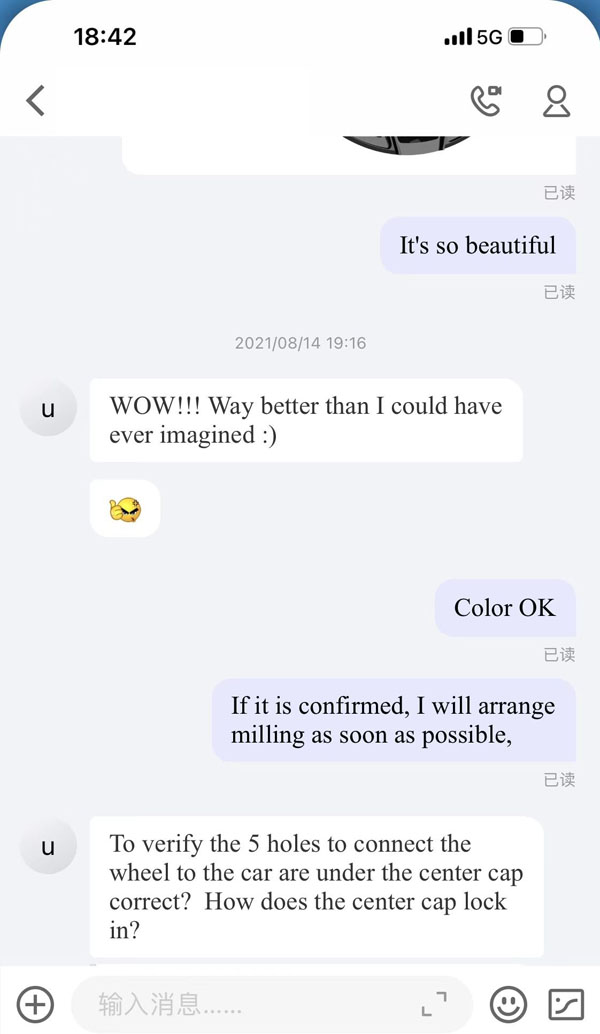
Task: Go back using the top-left arrow
Action: pyautogui.click(x=36, y=101)
